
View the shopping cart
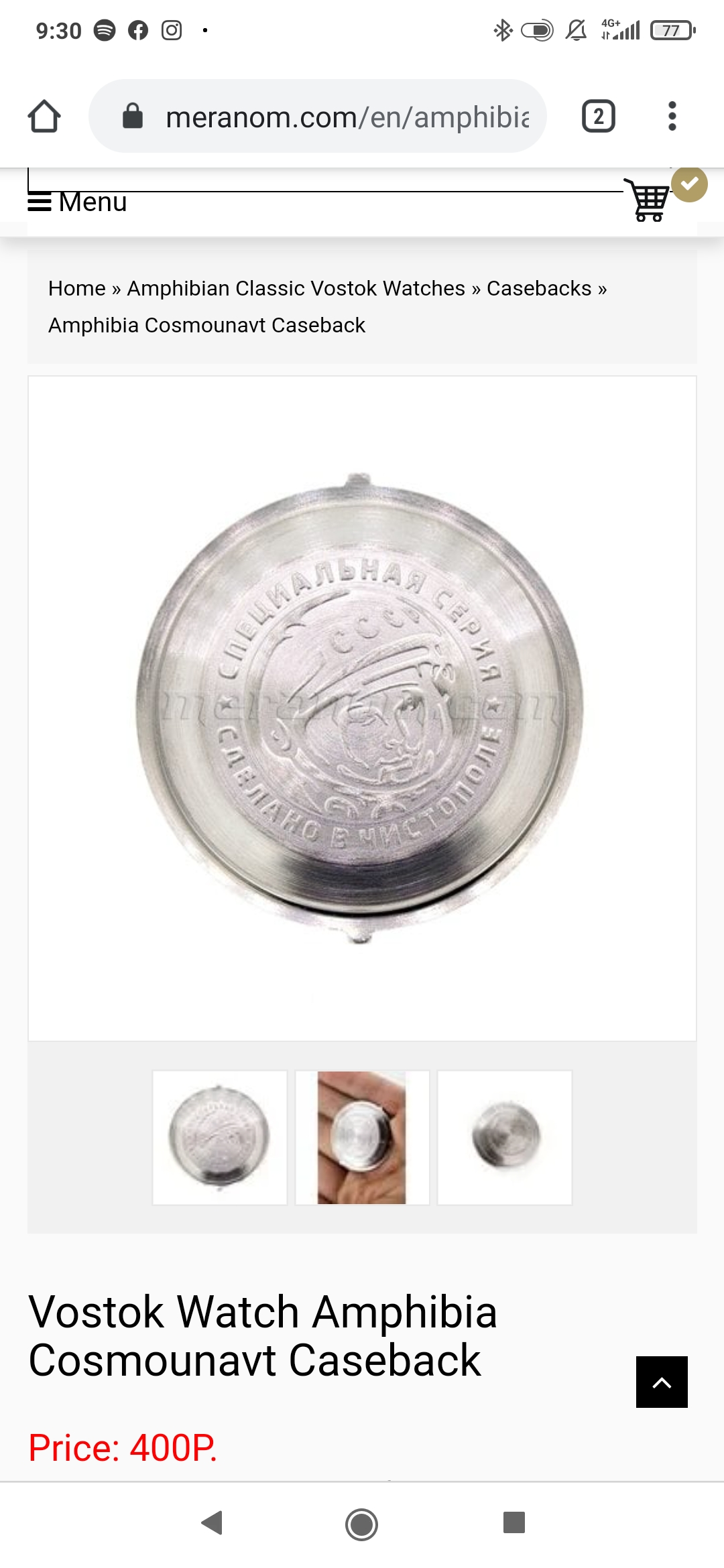(x=648, y=200)
